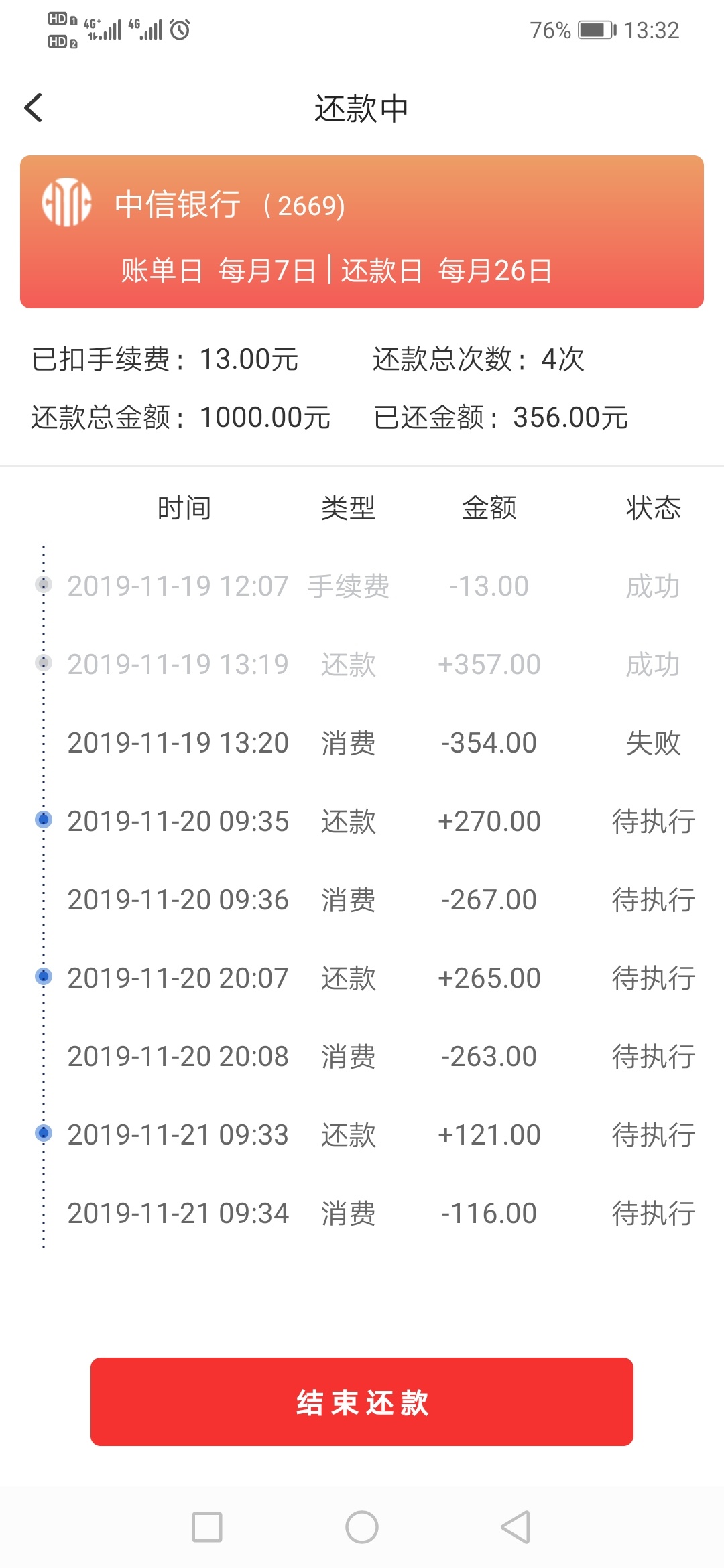
Task: Tap the system home button
Action: 362,1527
